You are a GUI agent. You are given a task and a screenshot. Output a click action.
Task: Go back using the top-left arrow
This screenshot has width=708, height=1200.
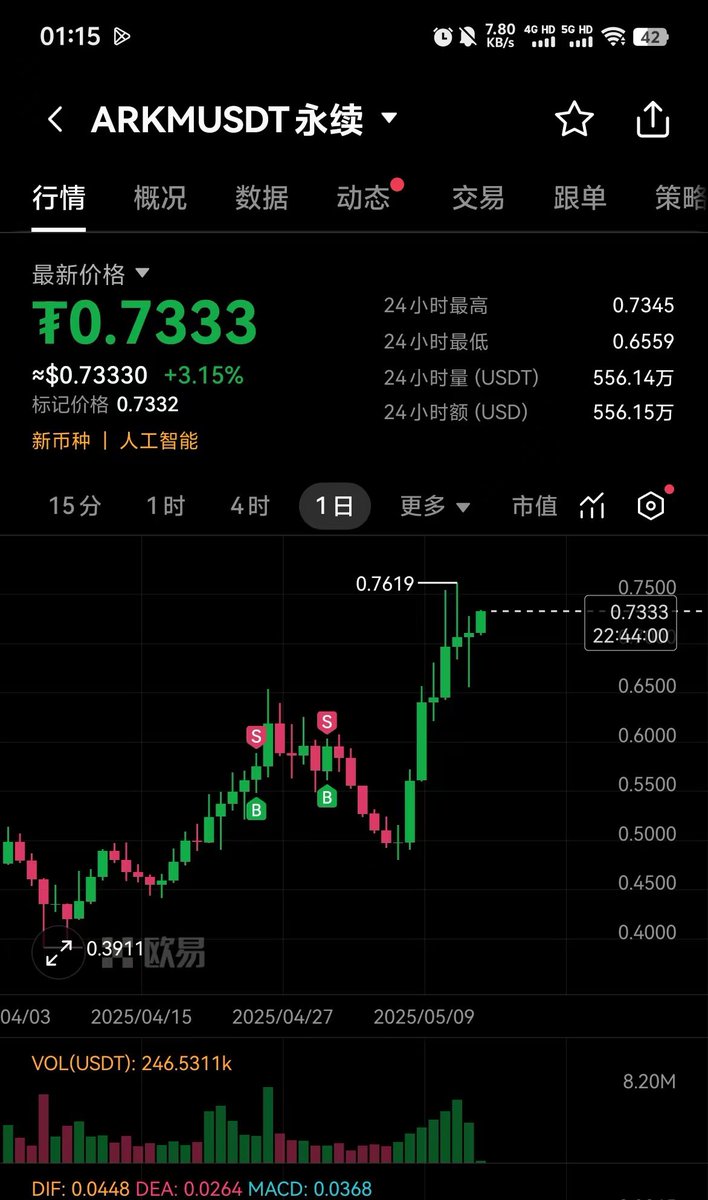click(55, 120)
